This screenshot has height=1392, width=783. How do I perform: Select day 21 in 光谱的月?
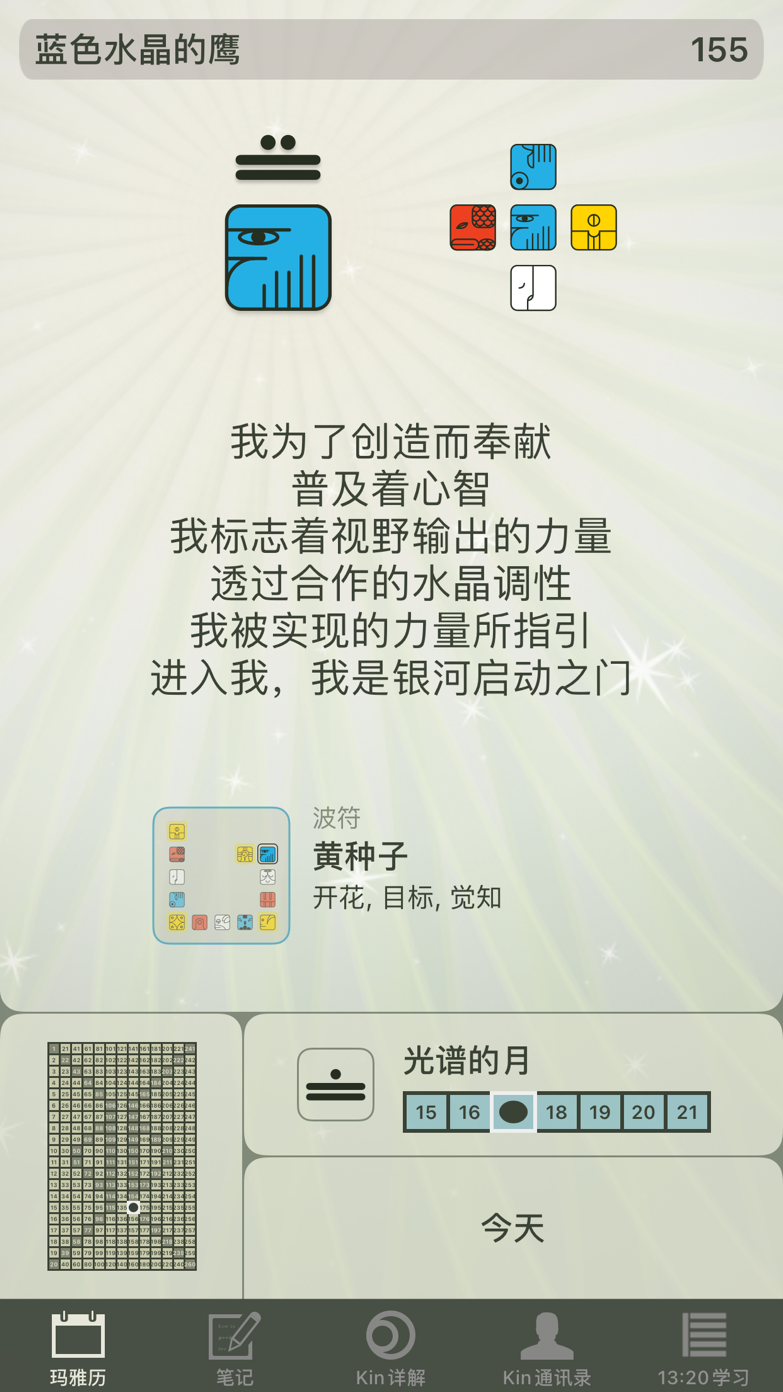point(687,1112)
